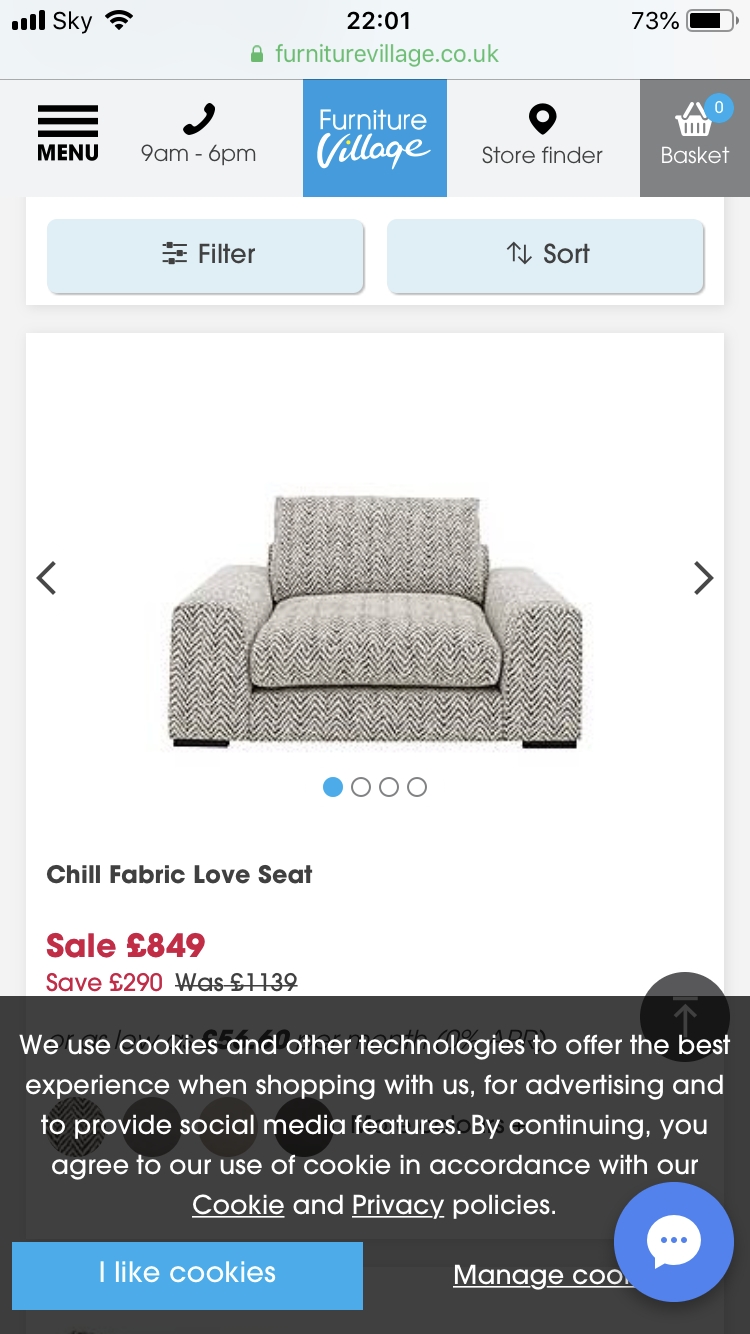This screenshot has width=750, height=1334.
Task: View the Basket icon showing 0 items
Action: (x=695, y=120)
